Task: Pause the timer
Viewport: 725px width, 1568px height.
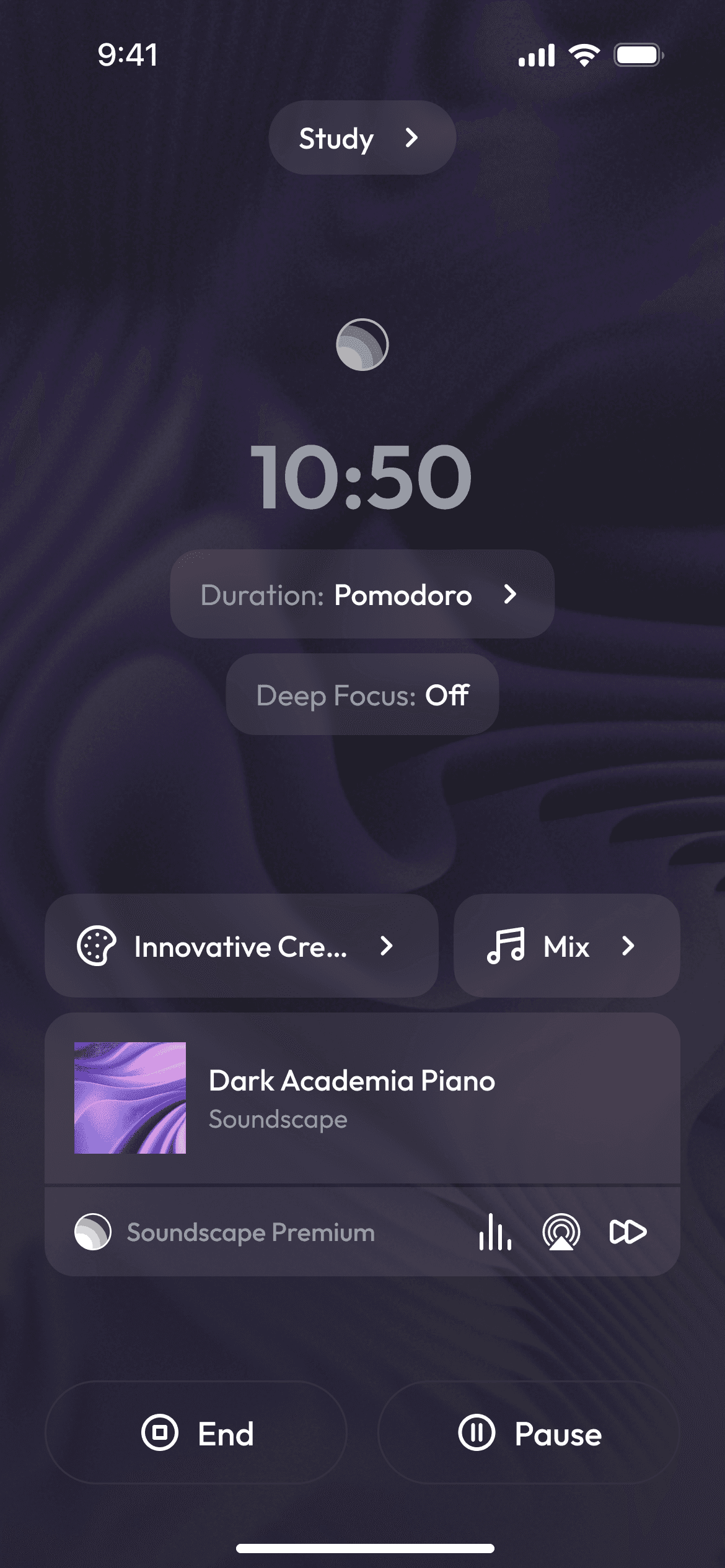Action: 529,1432
